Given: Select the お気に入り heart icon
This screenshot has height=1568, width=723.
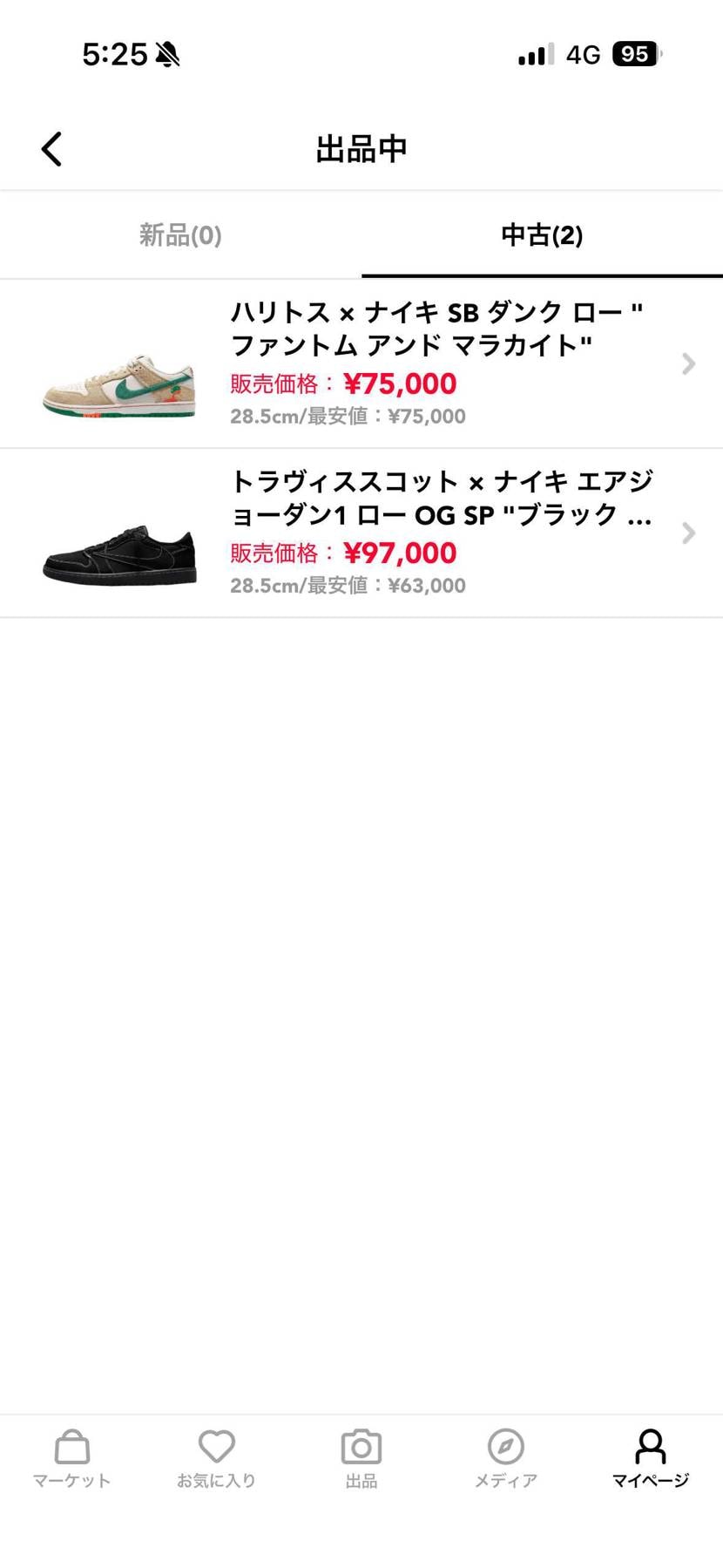Looking at the screenshot, I should coord(216,1456).
